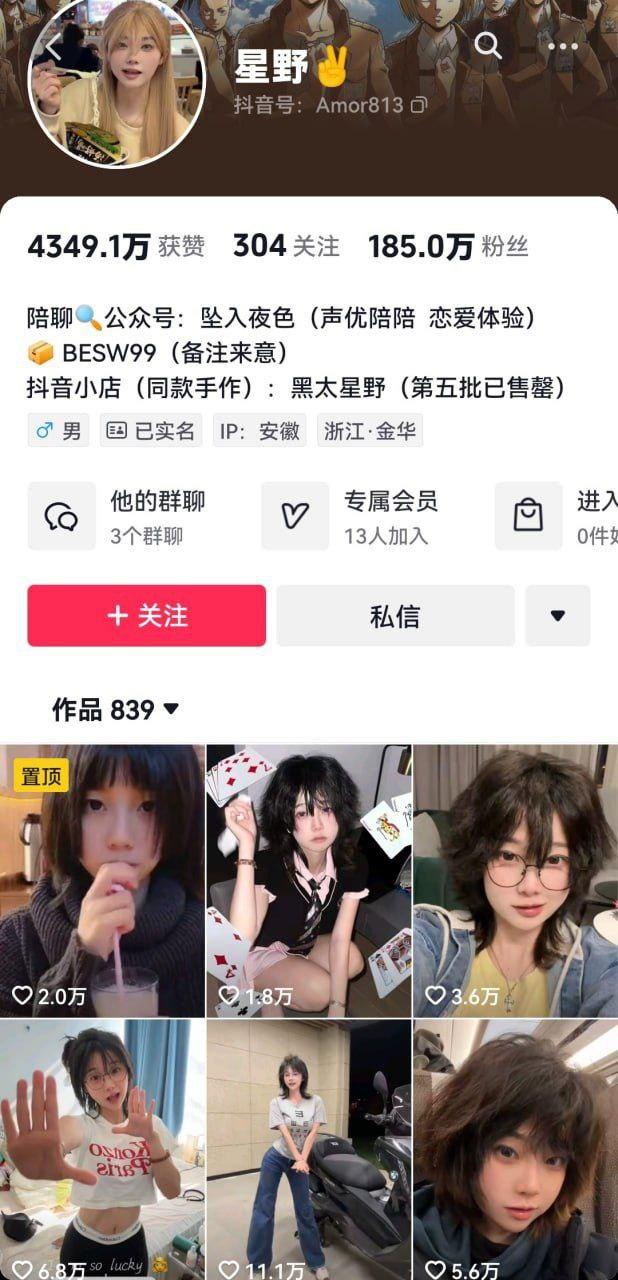Screen dimensions: 618x1280
Task: Expand the 作品 839 sorting dropdown
Action: 116,710
